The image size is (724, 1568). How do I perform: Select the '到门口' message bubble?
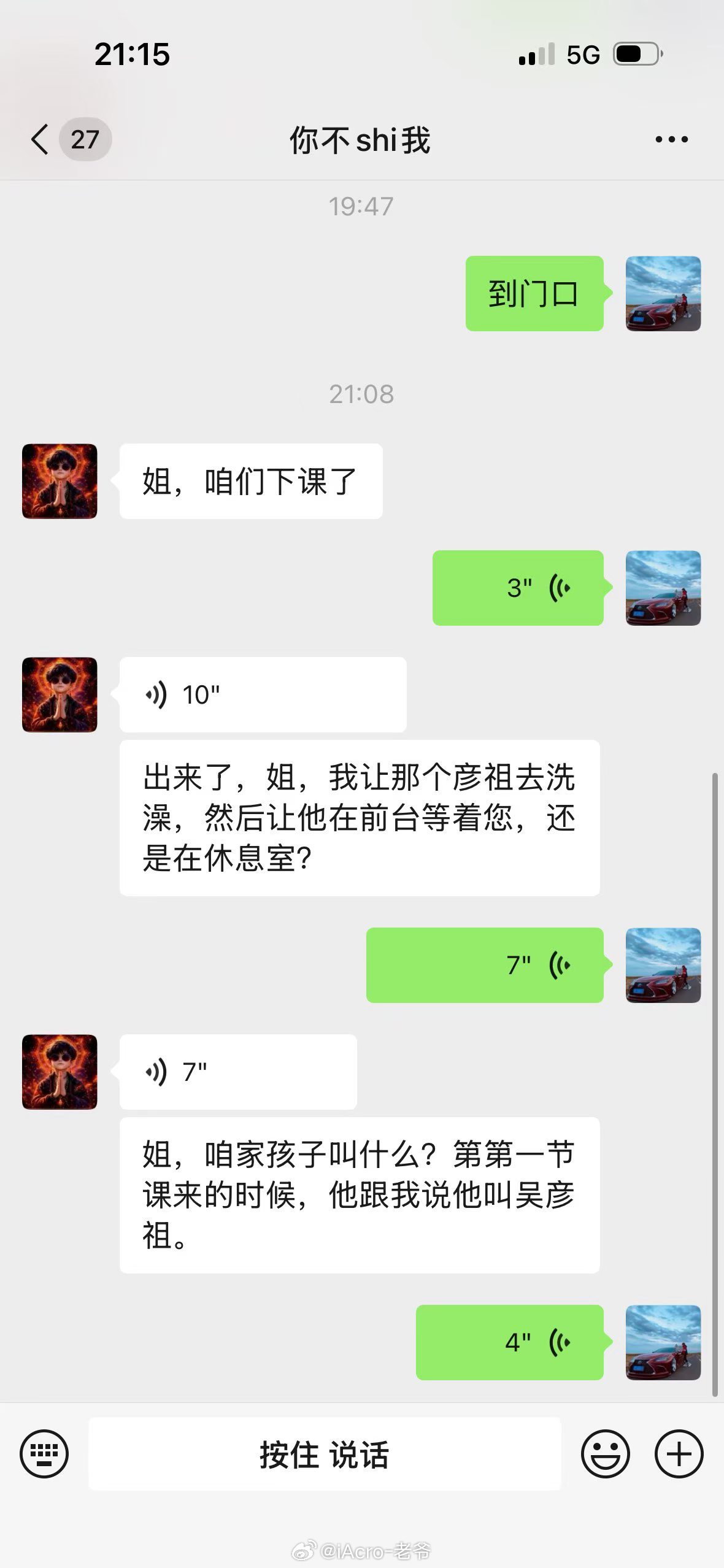point(533,294)
